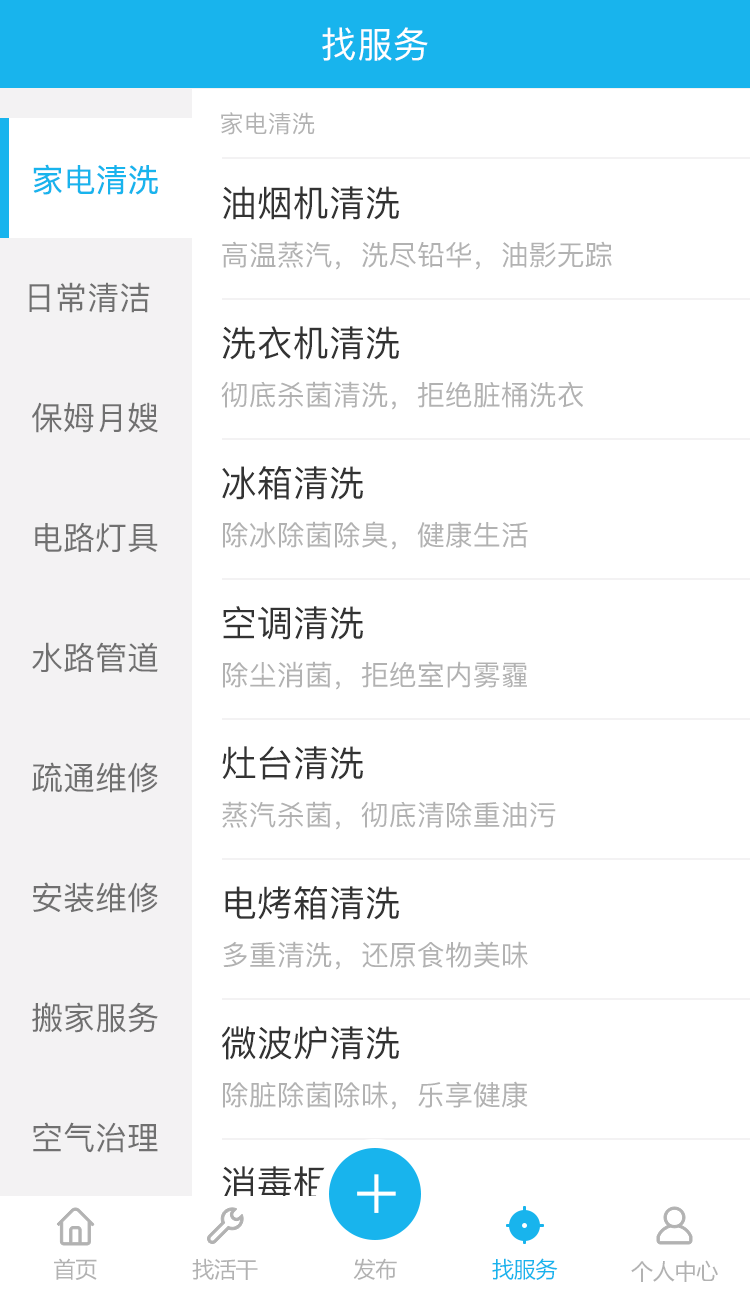The image size is (750, 1294).
Task: Tap the plus 发布 button
Action: tap(375, 1194)
